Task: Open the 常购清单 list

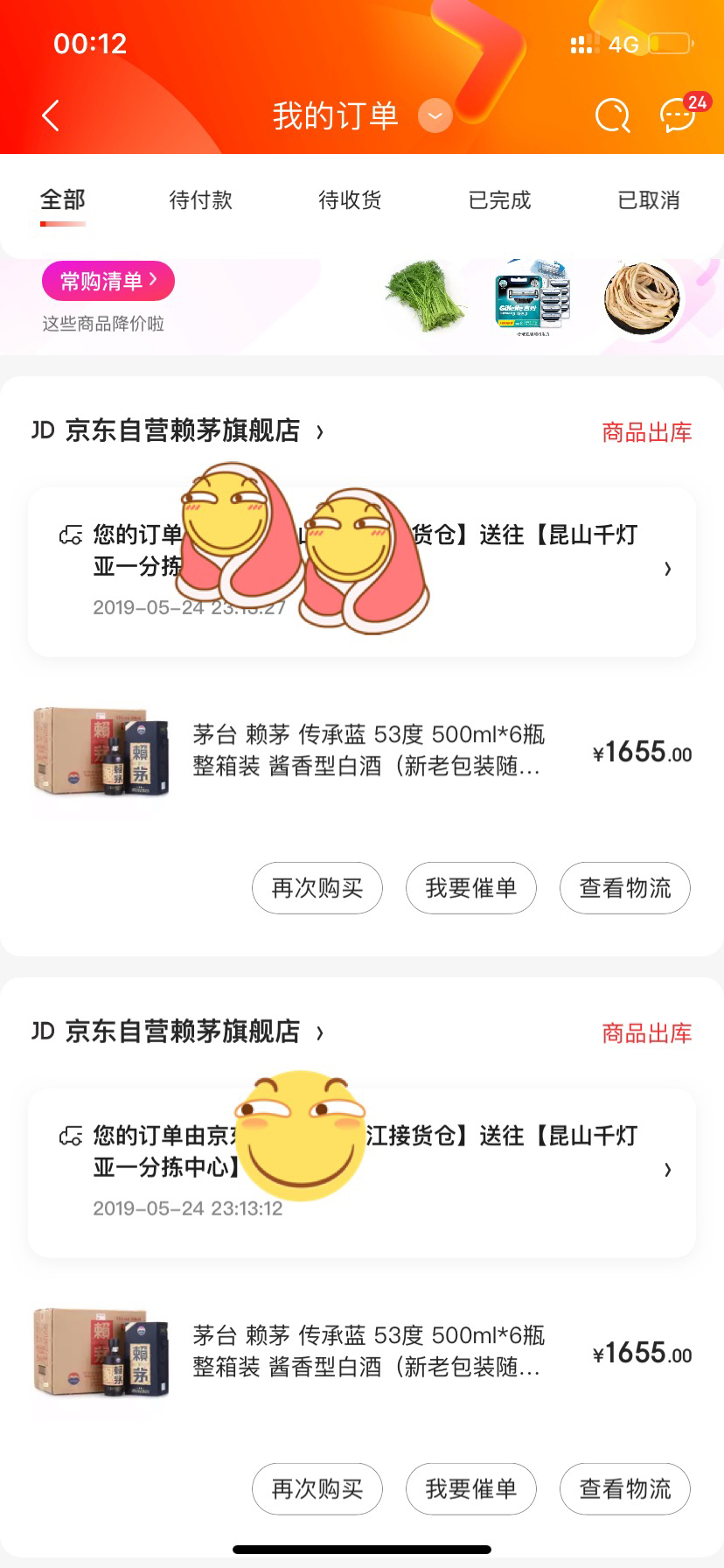Action: point(108,282)
